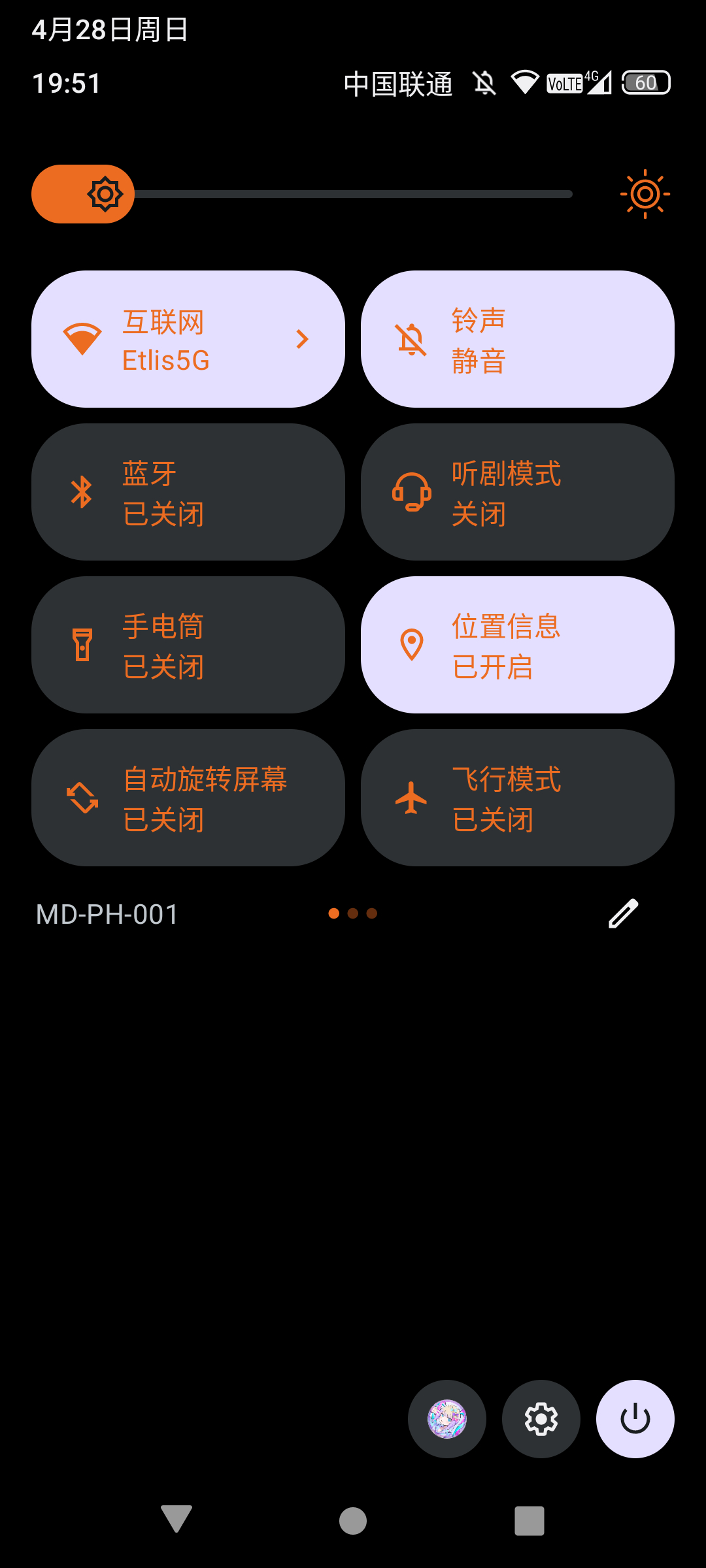Open the 互联网 Etlis5G Wi-Fi tile
Screen dimensions: 706x1568
(x=188, y=339)
